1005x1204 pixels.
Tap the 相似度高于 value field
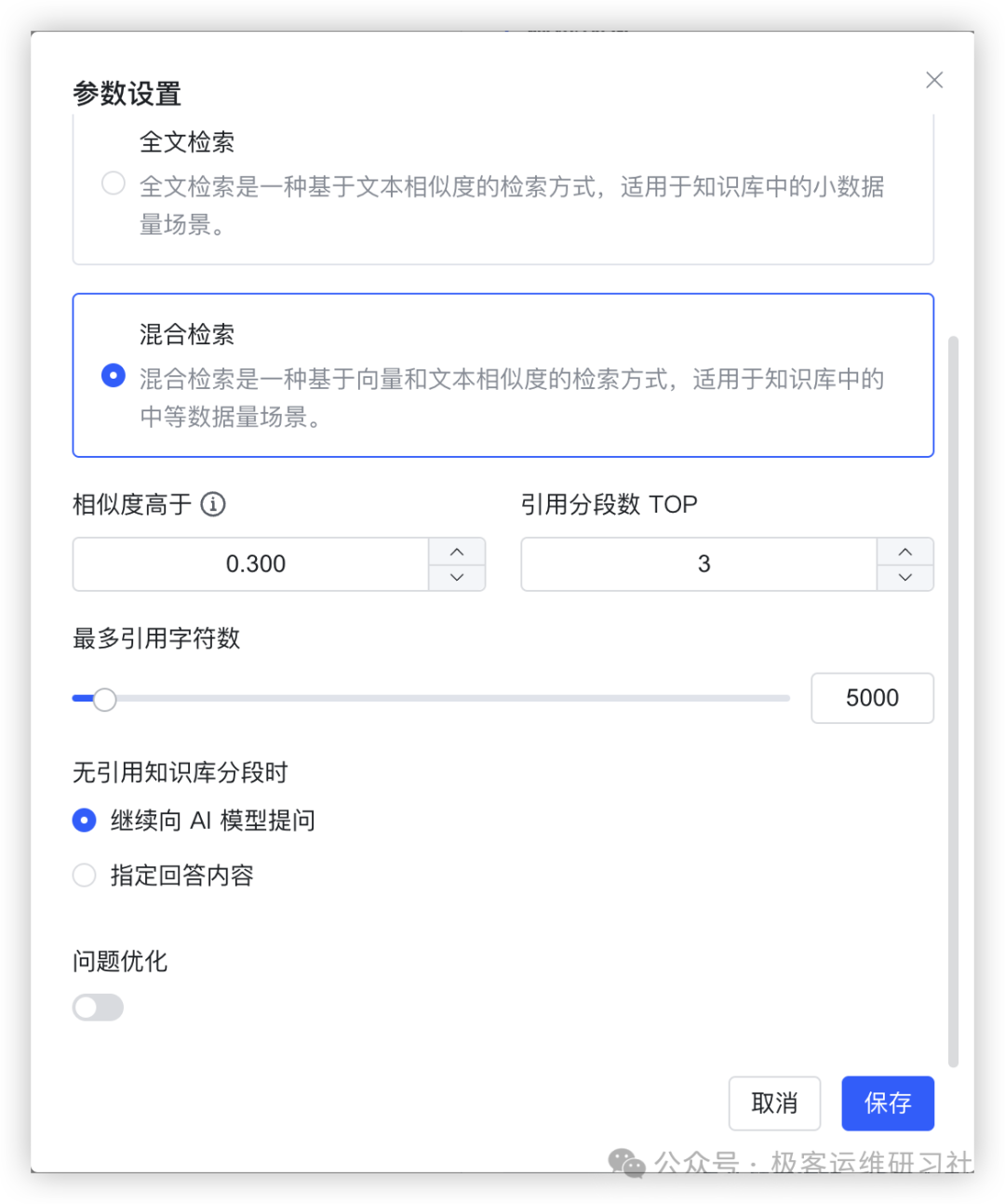tap(254, 564)
